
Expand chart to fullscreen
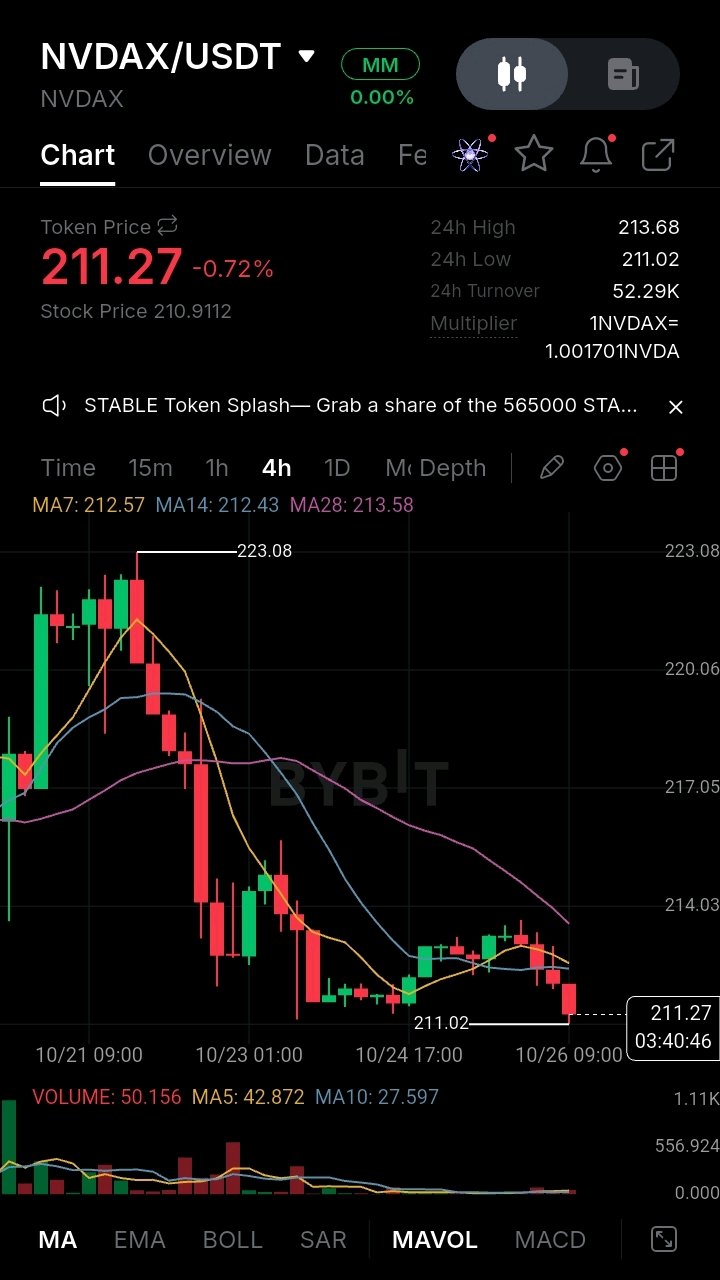(x=664, y=1240)
